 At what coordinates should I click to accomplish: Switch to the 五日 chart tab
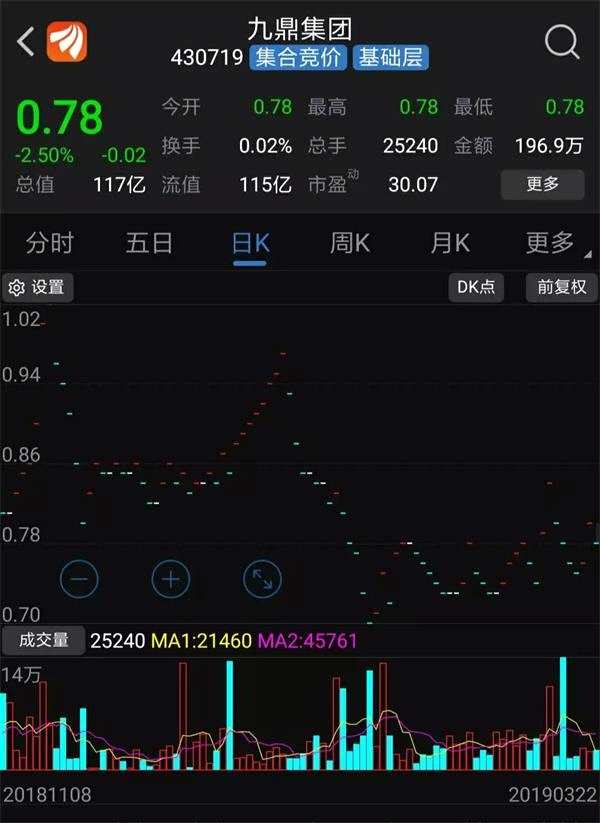pos(149,243)
